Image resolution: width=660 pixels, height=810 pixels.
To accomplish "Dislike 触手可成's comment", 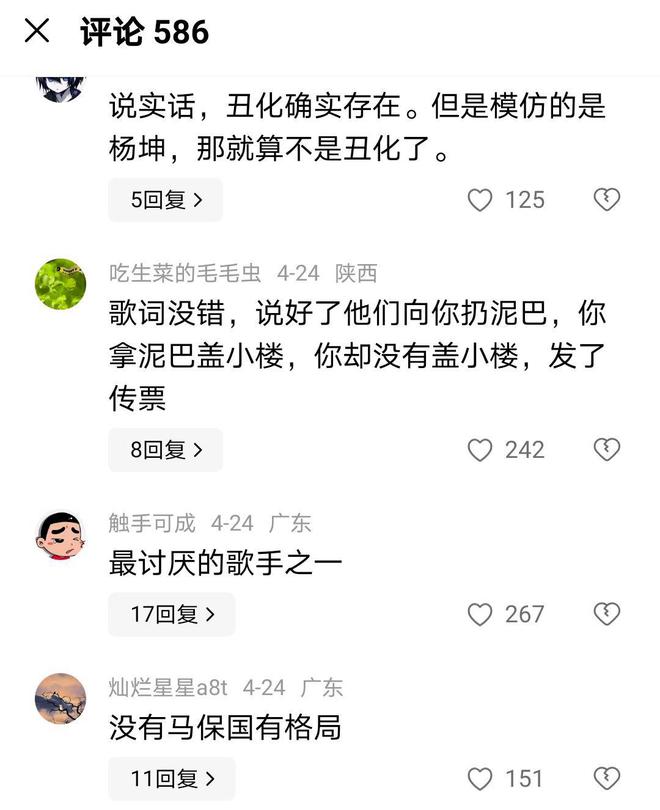I will [x=607, y=614].
